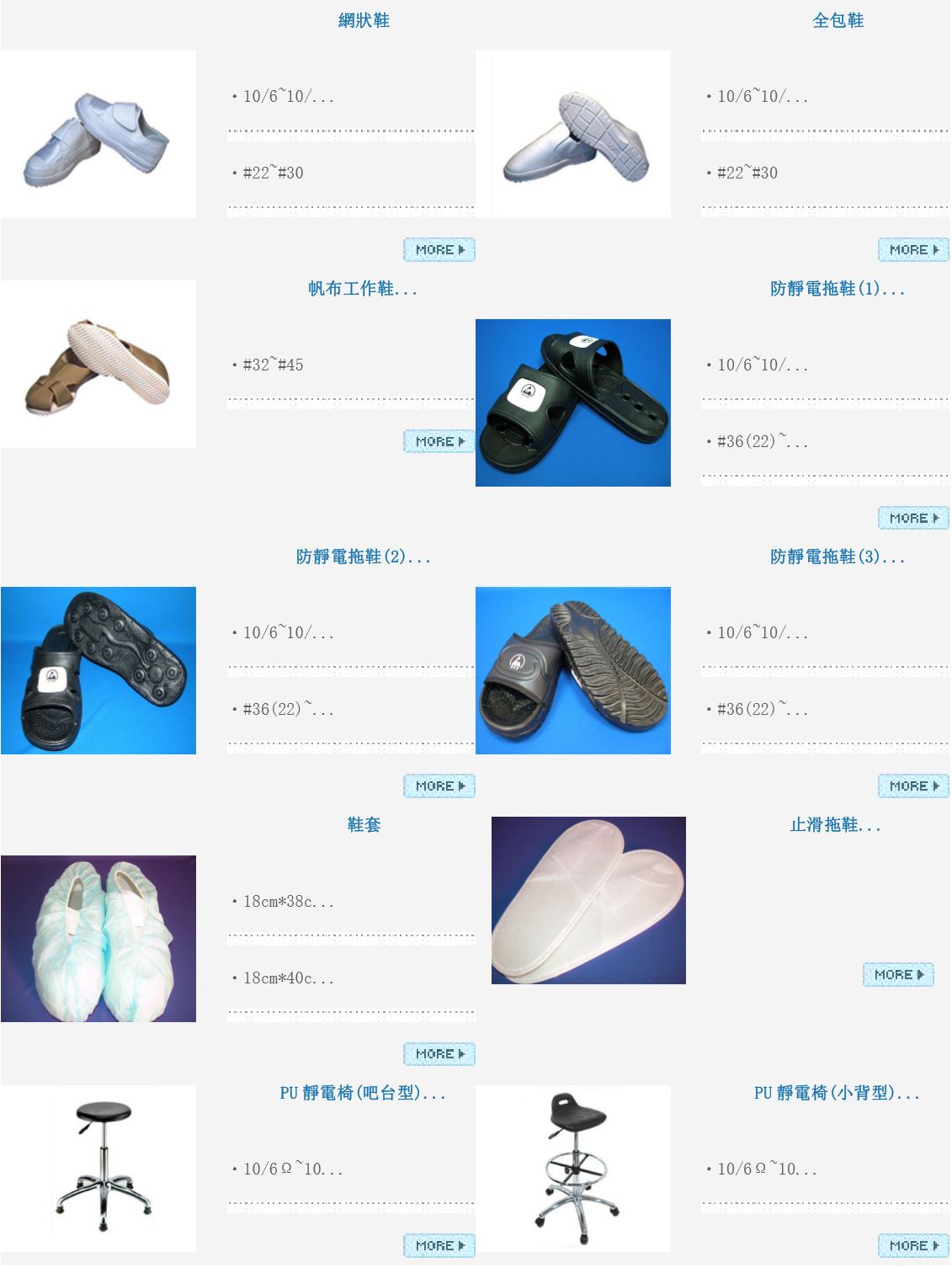
Task: View the 鞋套 shoe cover image
Action: 98,939
